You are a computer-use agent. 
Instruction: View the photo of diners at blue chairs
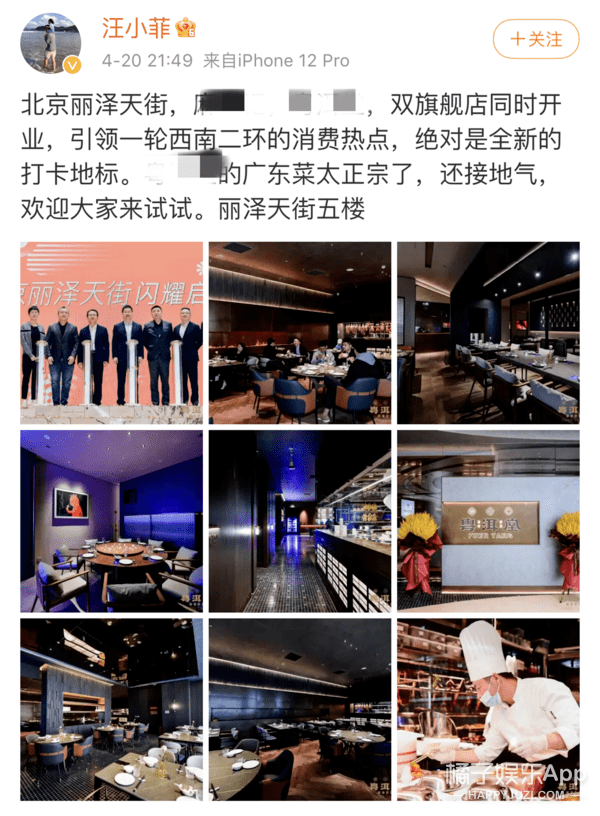pos(299,333)
